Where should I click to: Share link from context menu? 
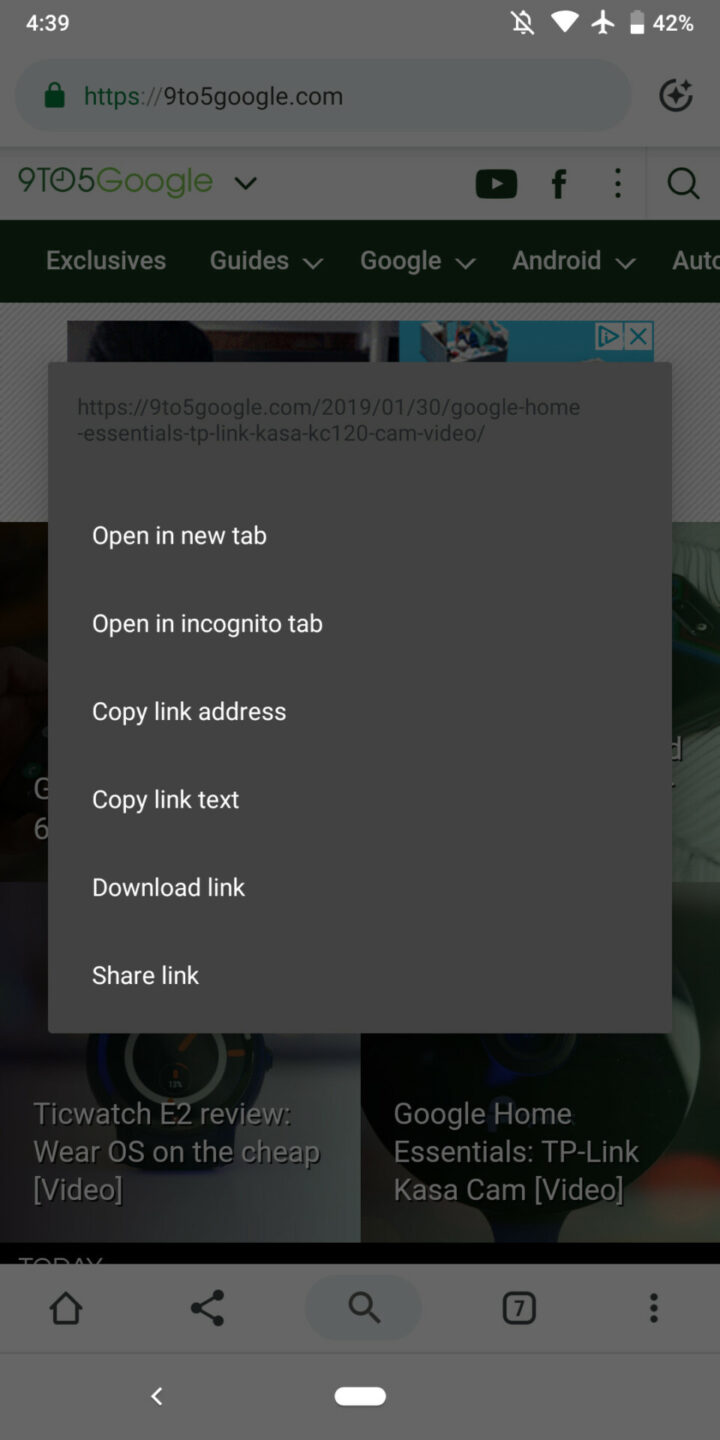click(146, 975)
